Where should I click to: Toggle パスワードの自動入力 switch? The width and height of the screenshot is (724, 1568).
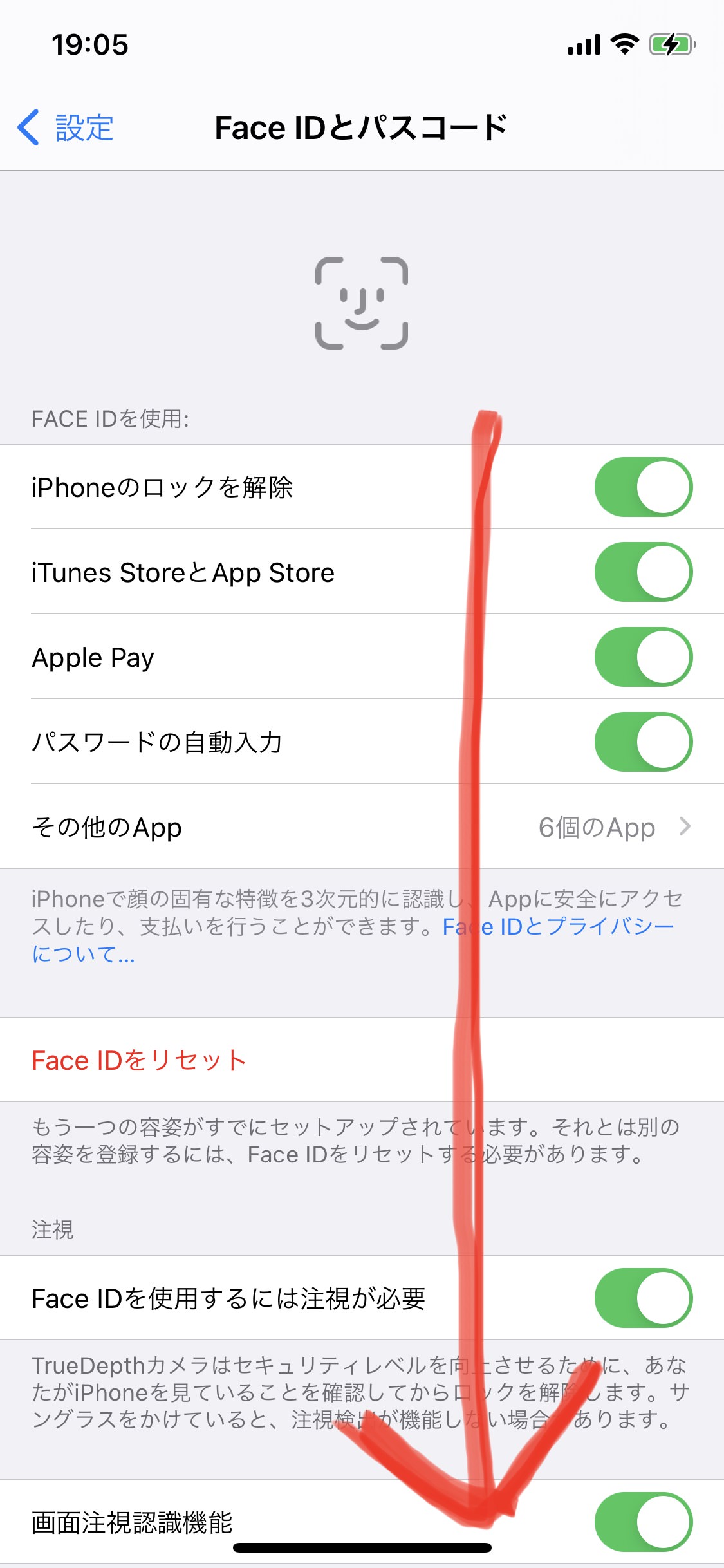point(643,742)
